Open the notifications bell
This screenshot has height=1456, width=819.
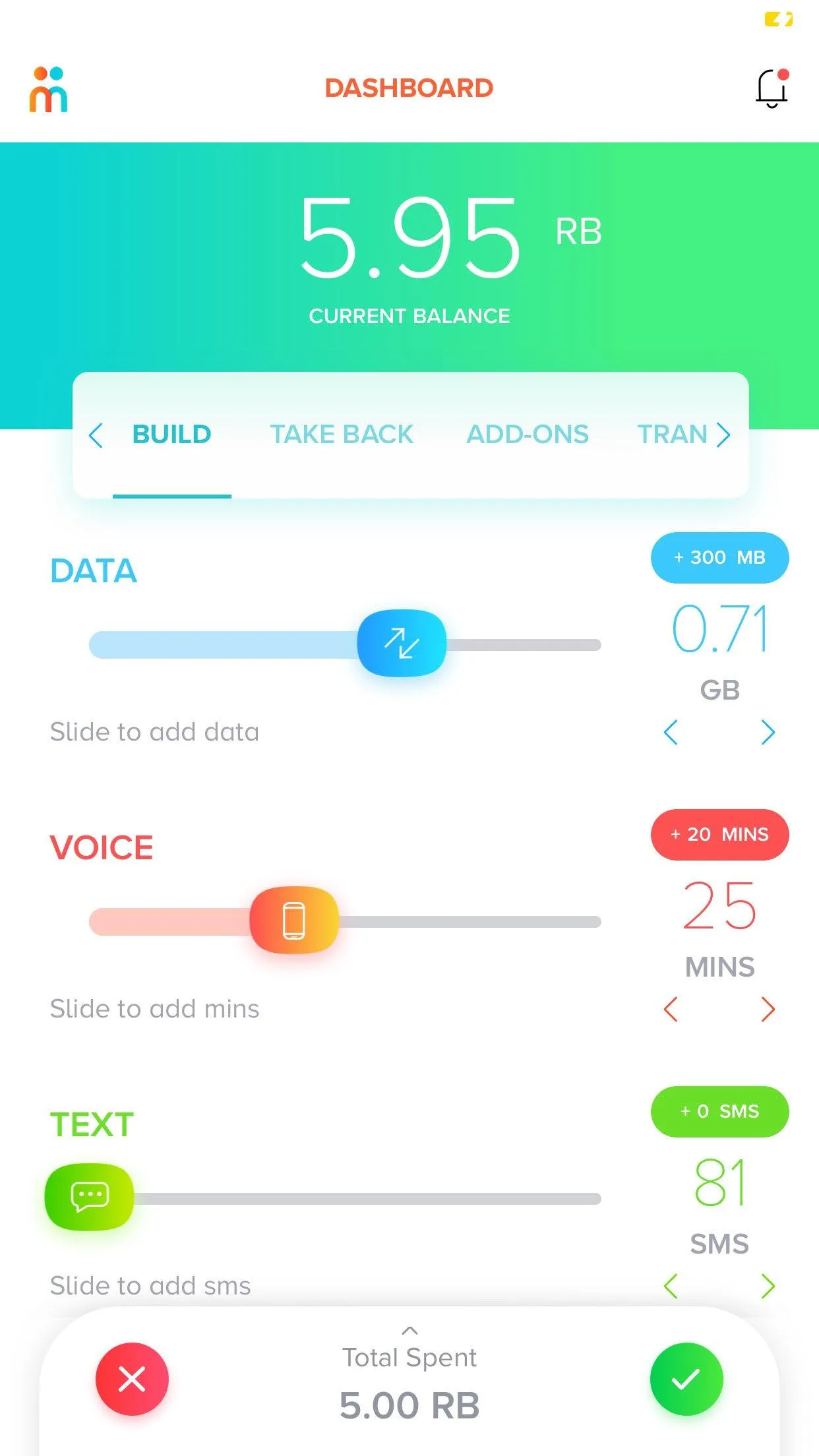click(x=772, y=88)
